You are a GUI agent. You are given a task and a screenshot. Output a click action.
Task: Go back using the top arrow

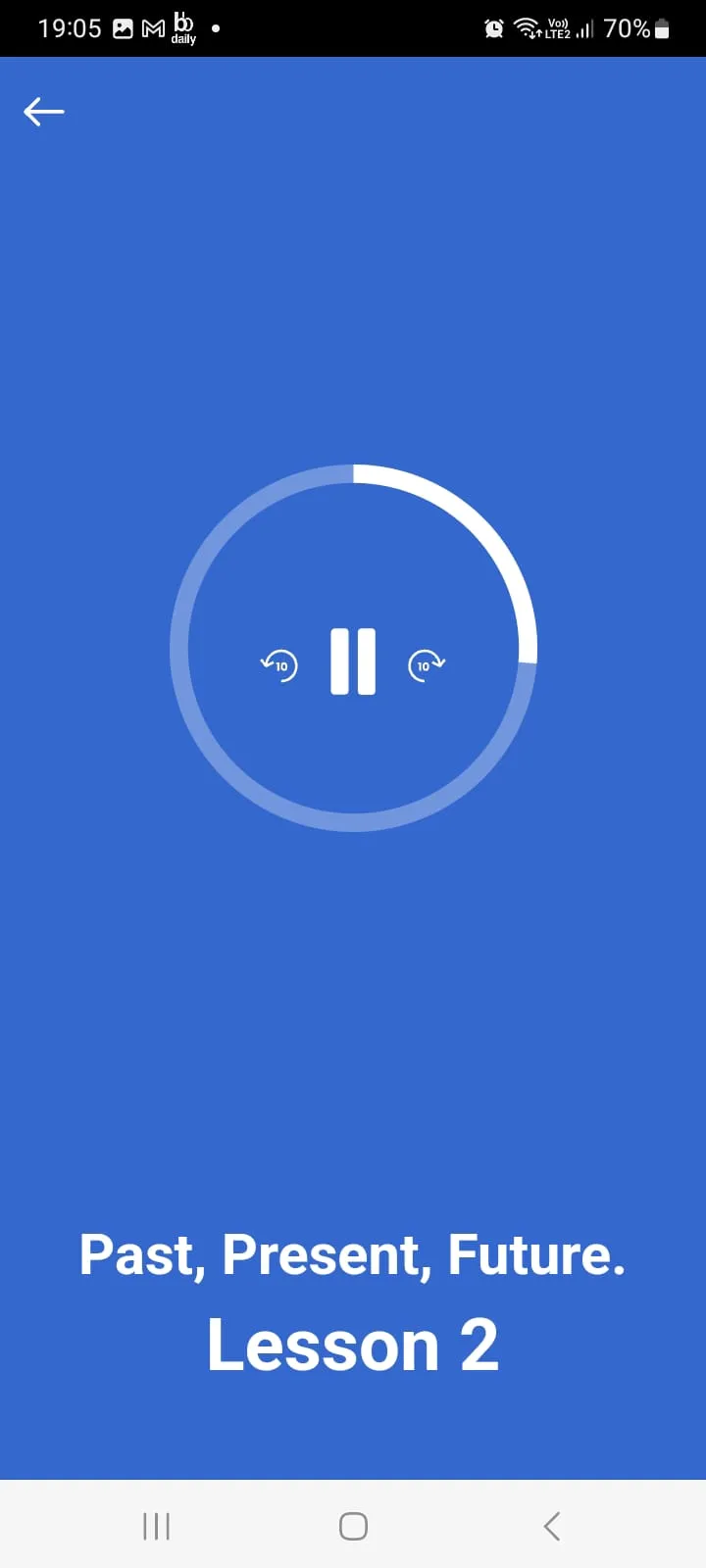[44, 112]
